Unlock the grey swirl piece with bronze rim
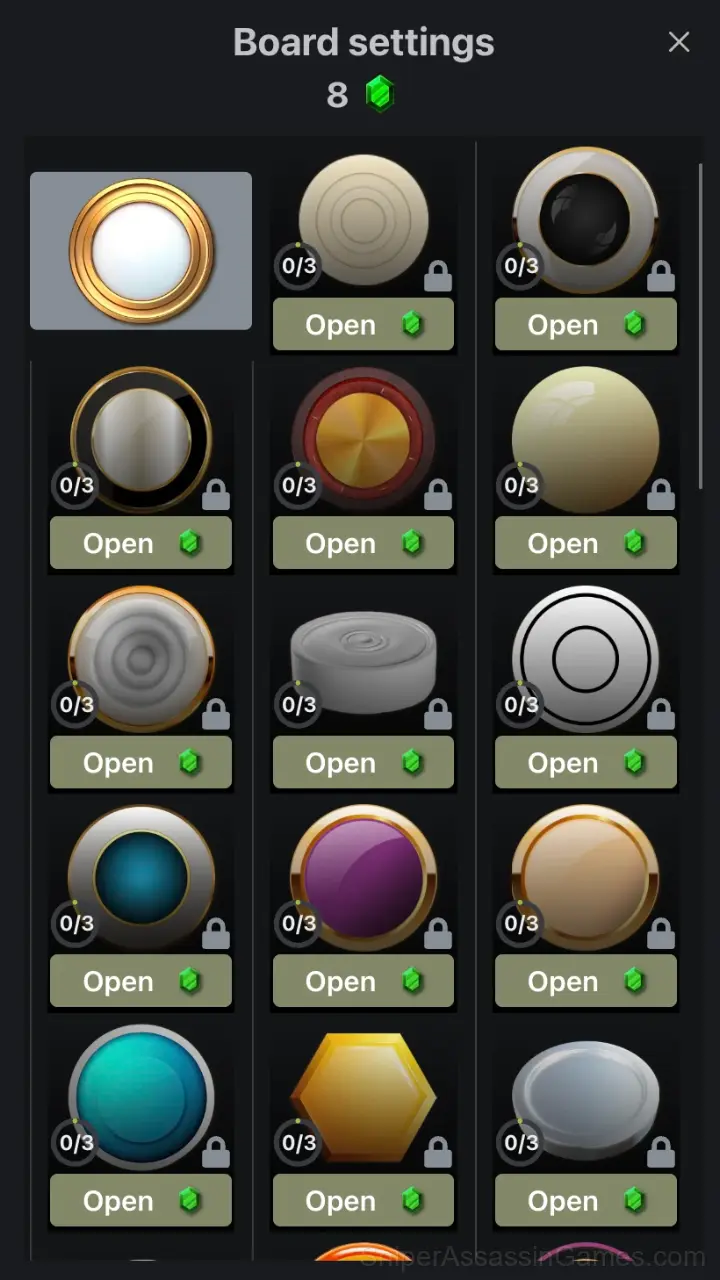This screenshot has width=720, height=1280. 141,762
